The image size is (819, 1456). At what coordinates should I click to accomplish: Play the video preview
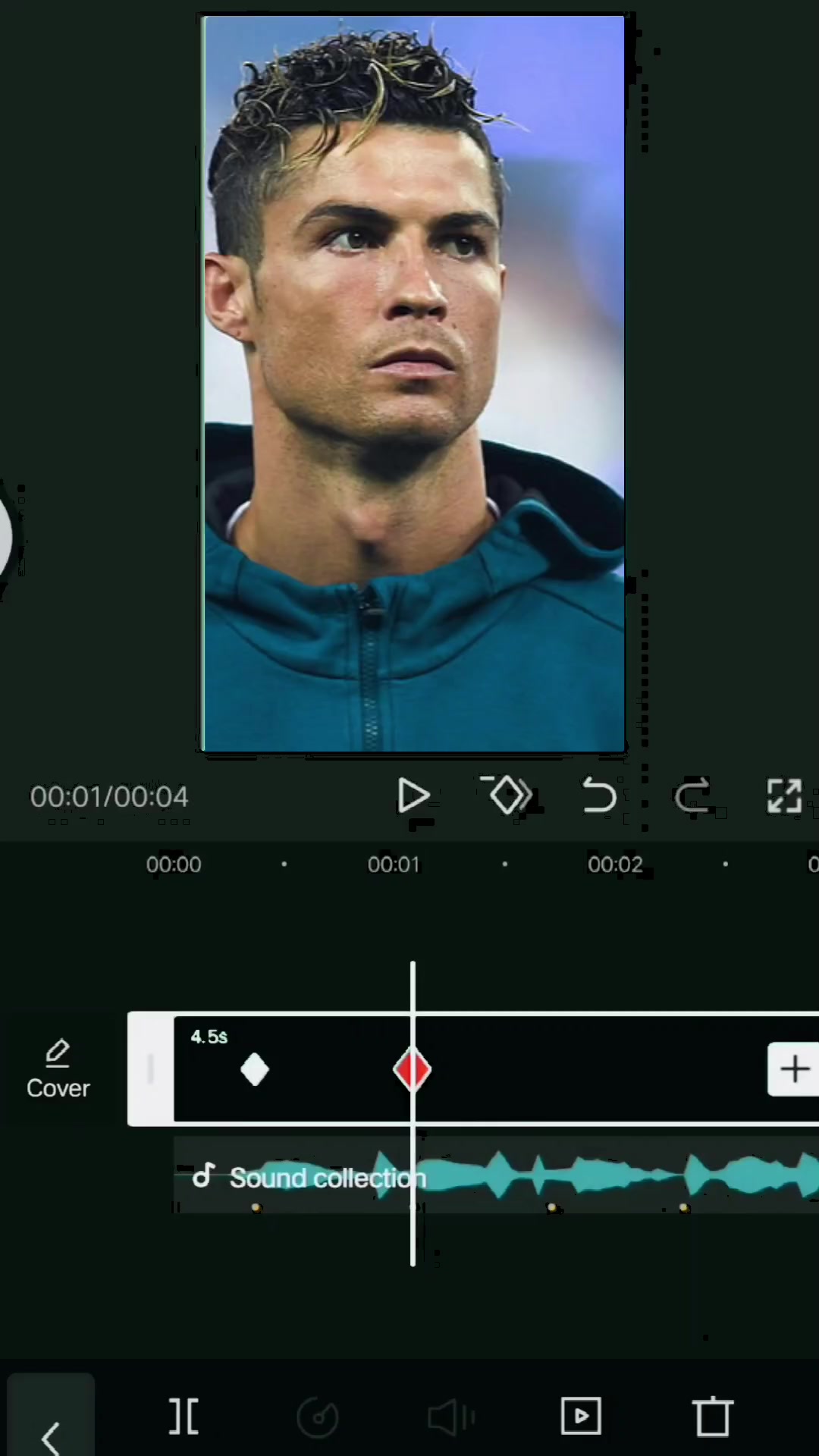click(x=413, y=796)
